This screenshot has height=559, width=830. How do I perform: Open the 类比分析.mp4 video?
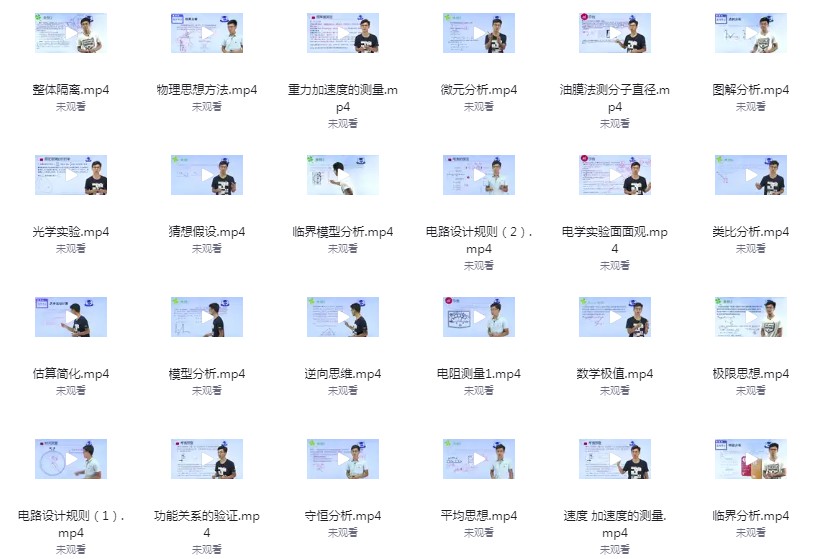tap(751, 175)
